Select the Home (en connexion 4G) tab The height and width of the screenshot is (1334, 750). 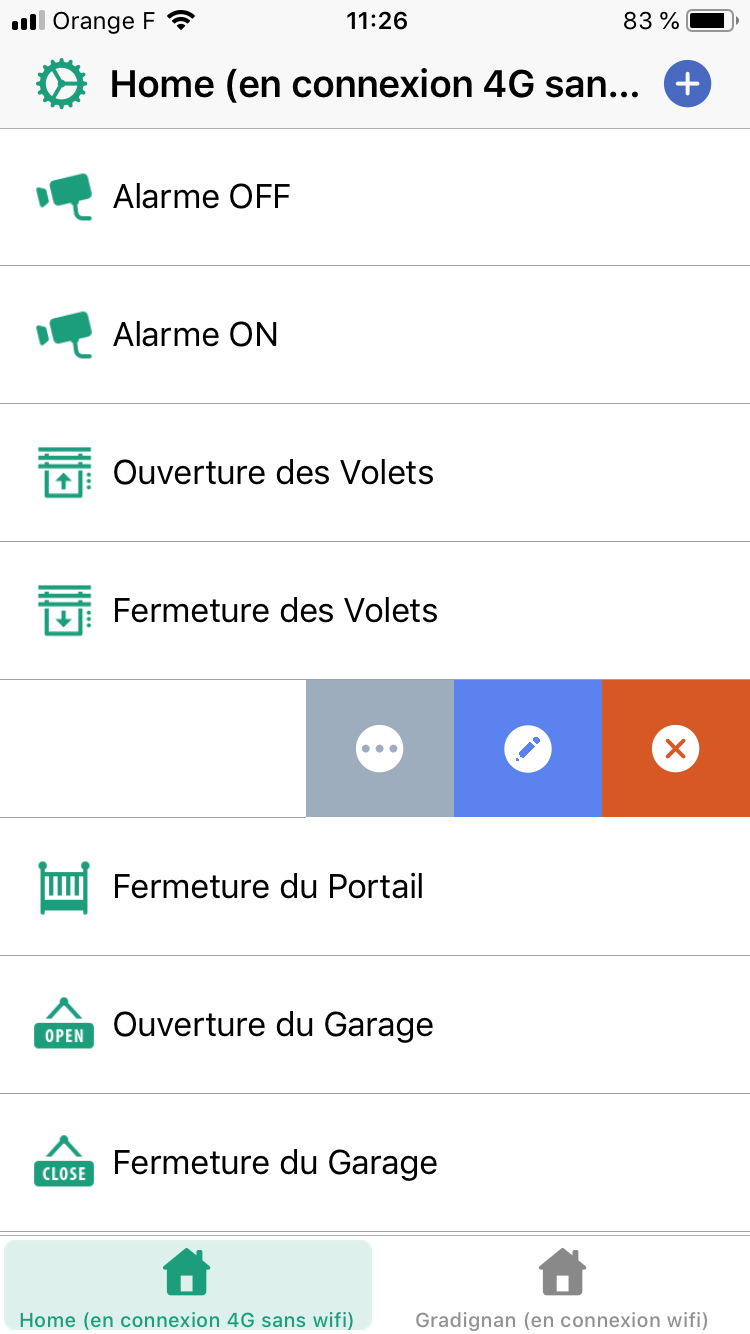187,1285
